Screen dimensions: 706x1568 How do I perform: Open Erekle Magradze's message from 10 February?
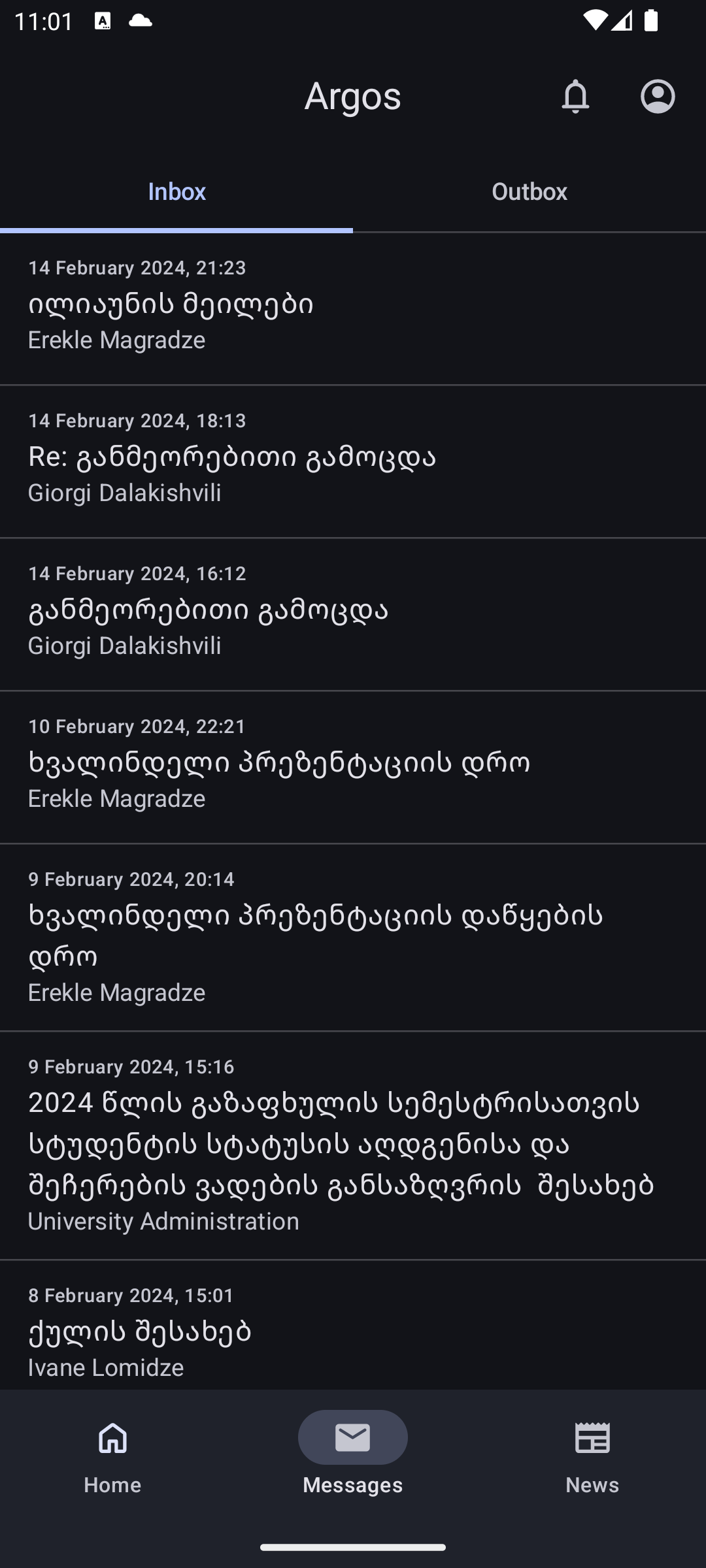tap(353, 768)
